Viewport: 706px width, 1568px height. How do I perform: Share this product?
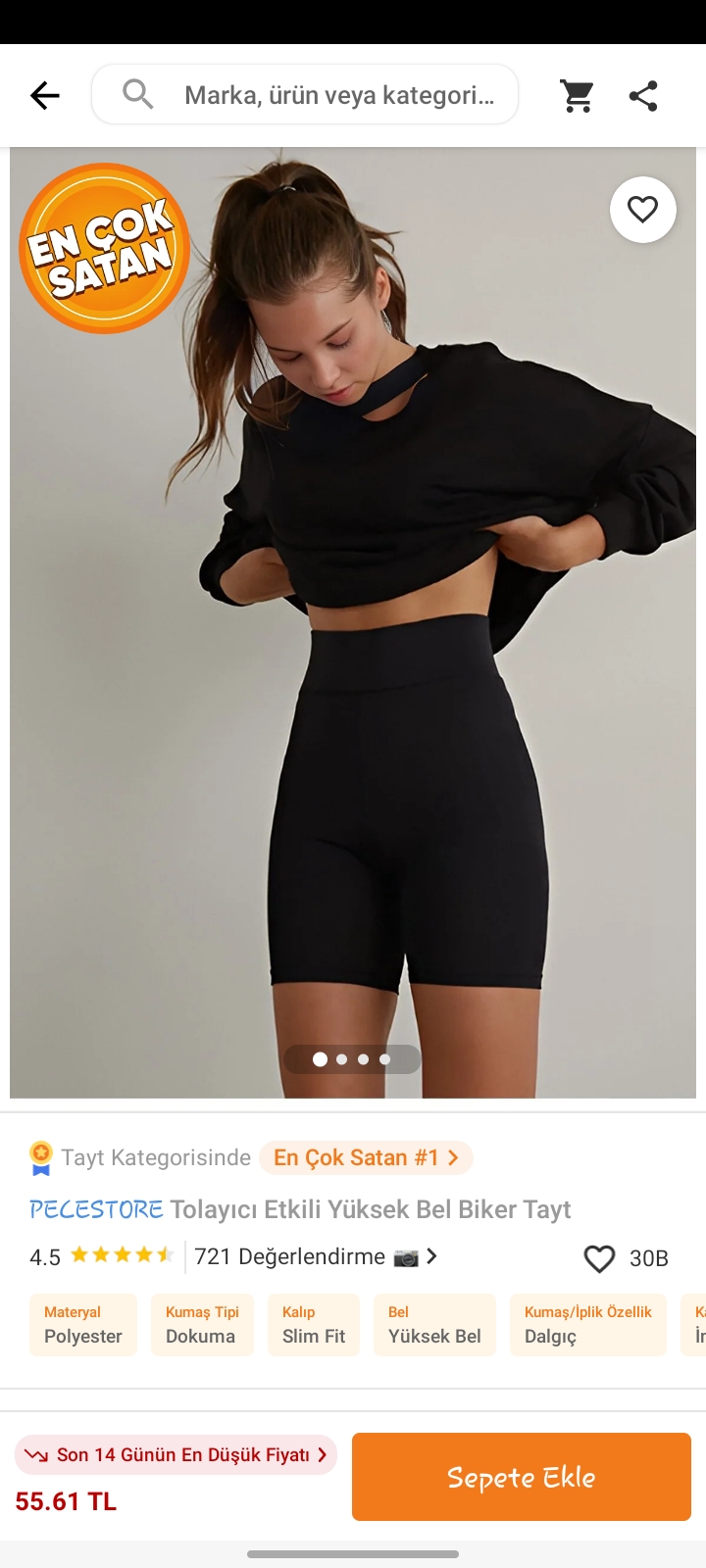tap(643, 95)
